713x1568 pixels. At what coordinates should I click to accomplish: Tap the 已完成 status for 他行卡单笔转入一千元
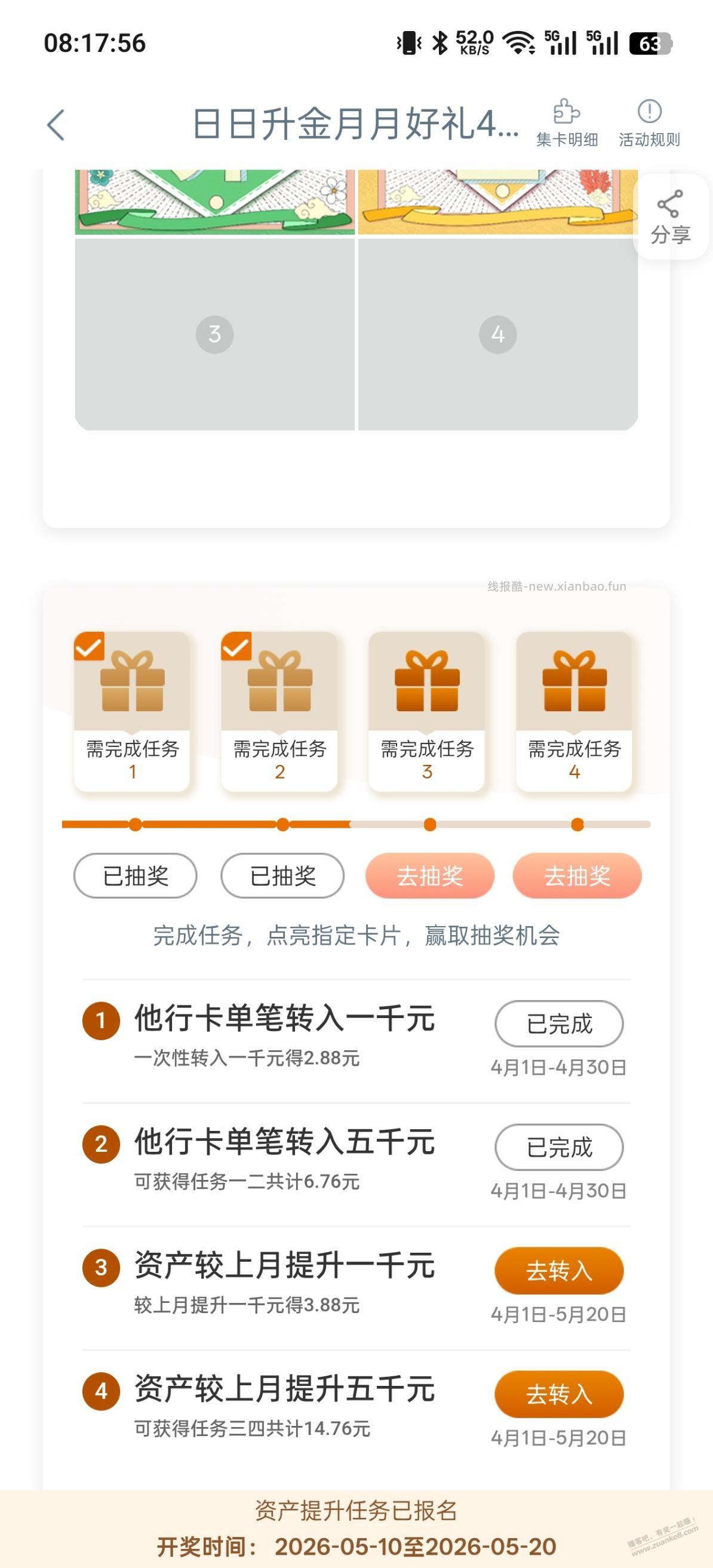(560, 1025)
